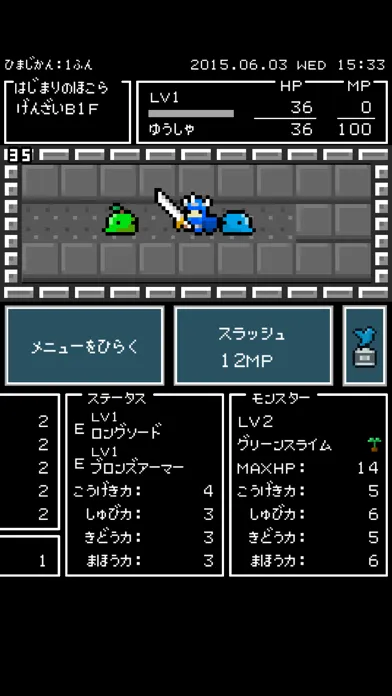The width and height of the screenshot is (392, 696).
Task: Use the スラッシュ 12MP skill
Action: point(253,346)
